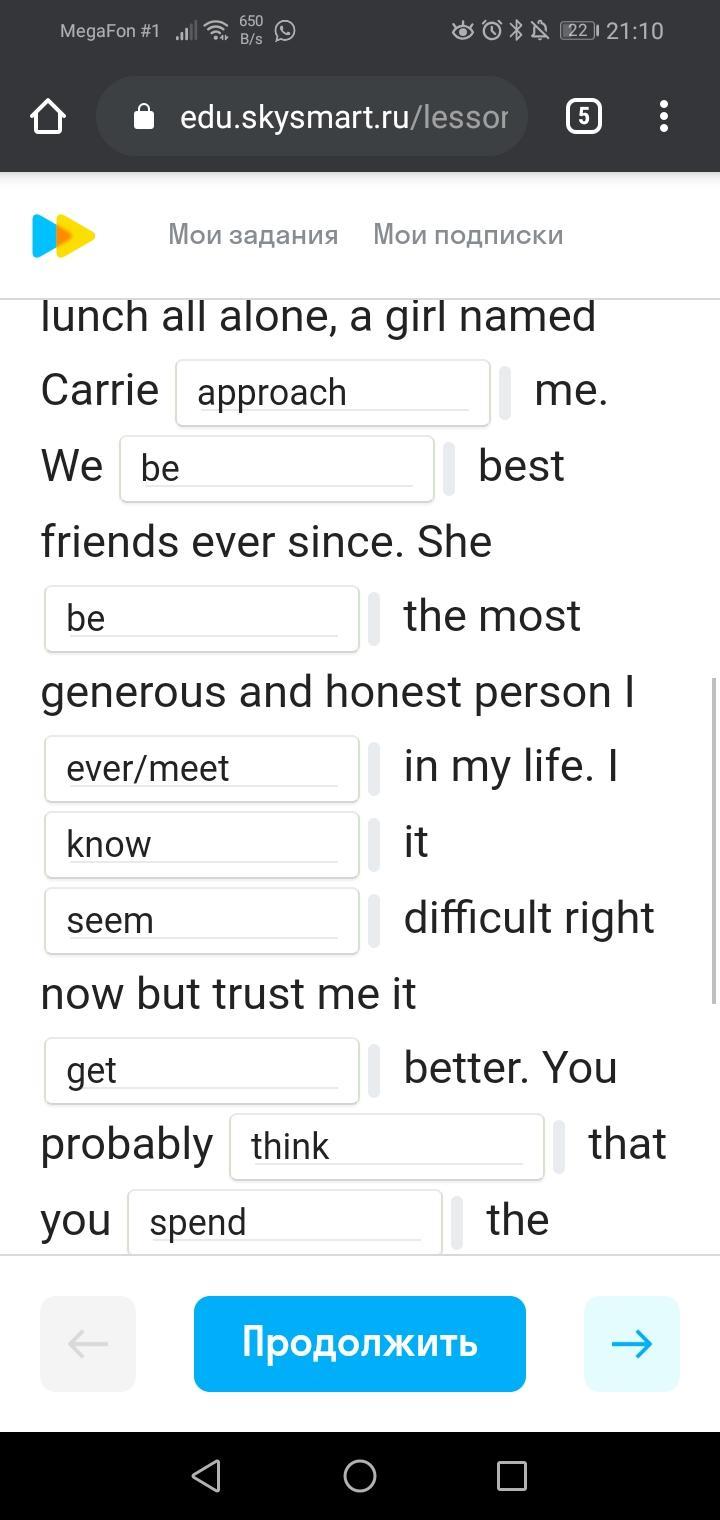Viewport: 720px width, 1520px height.
Task: Select the spend answer field
Action: (285, 1222)
